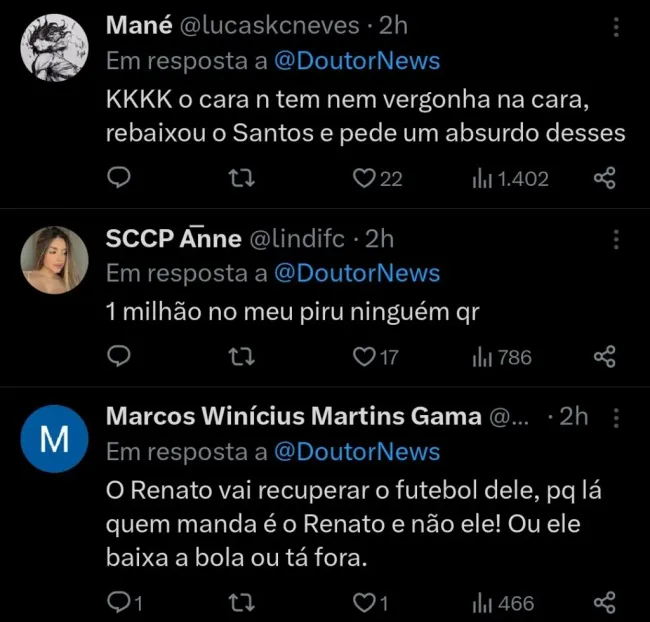Open overflow menu on SCCP Anne's tweet
The height and width of the screenshot is (622, 650).
(x=616, y=239)
